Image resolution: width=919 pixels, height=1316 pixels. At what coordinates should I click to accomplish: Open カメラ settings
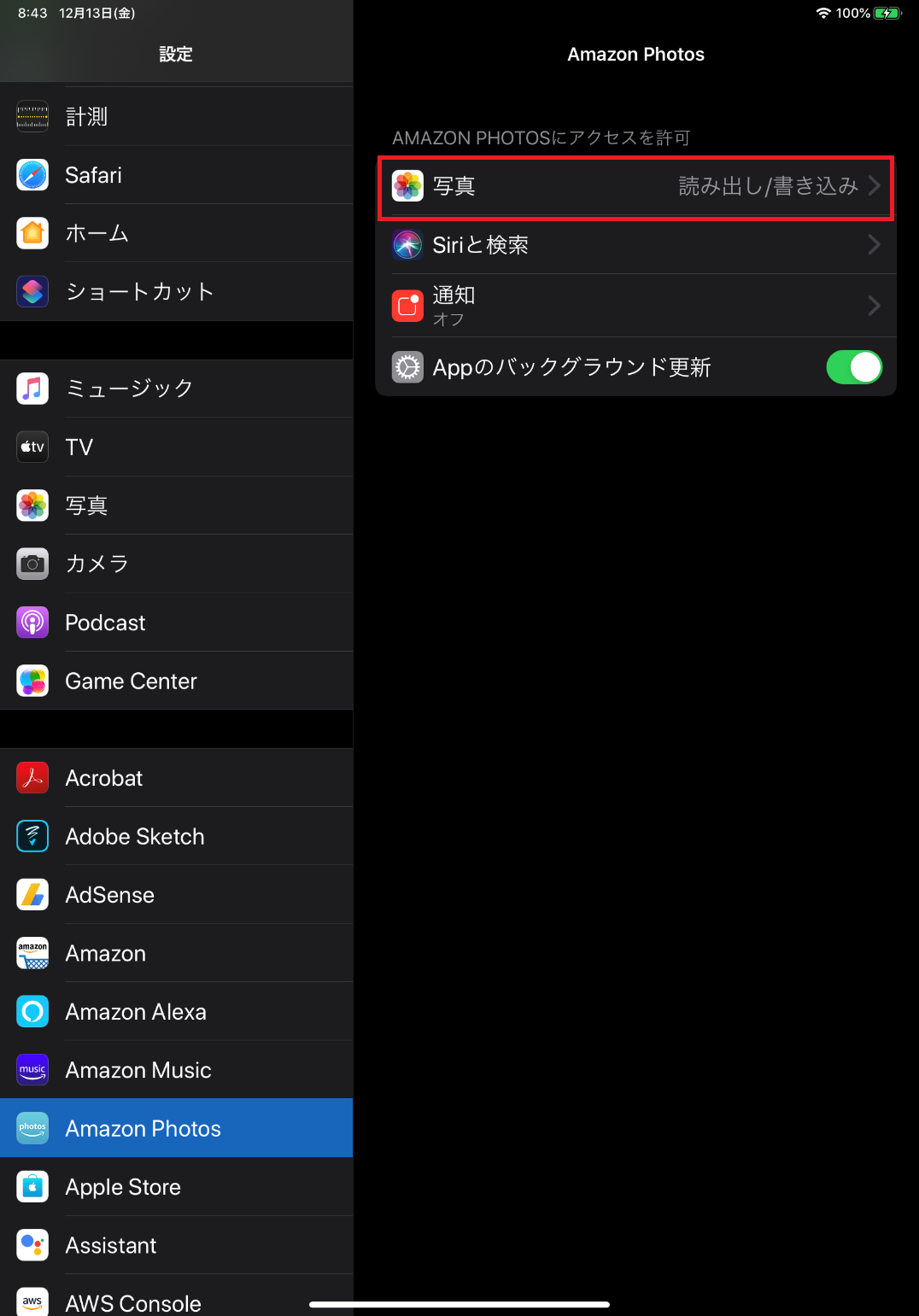176,564
